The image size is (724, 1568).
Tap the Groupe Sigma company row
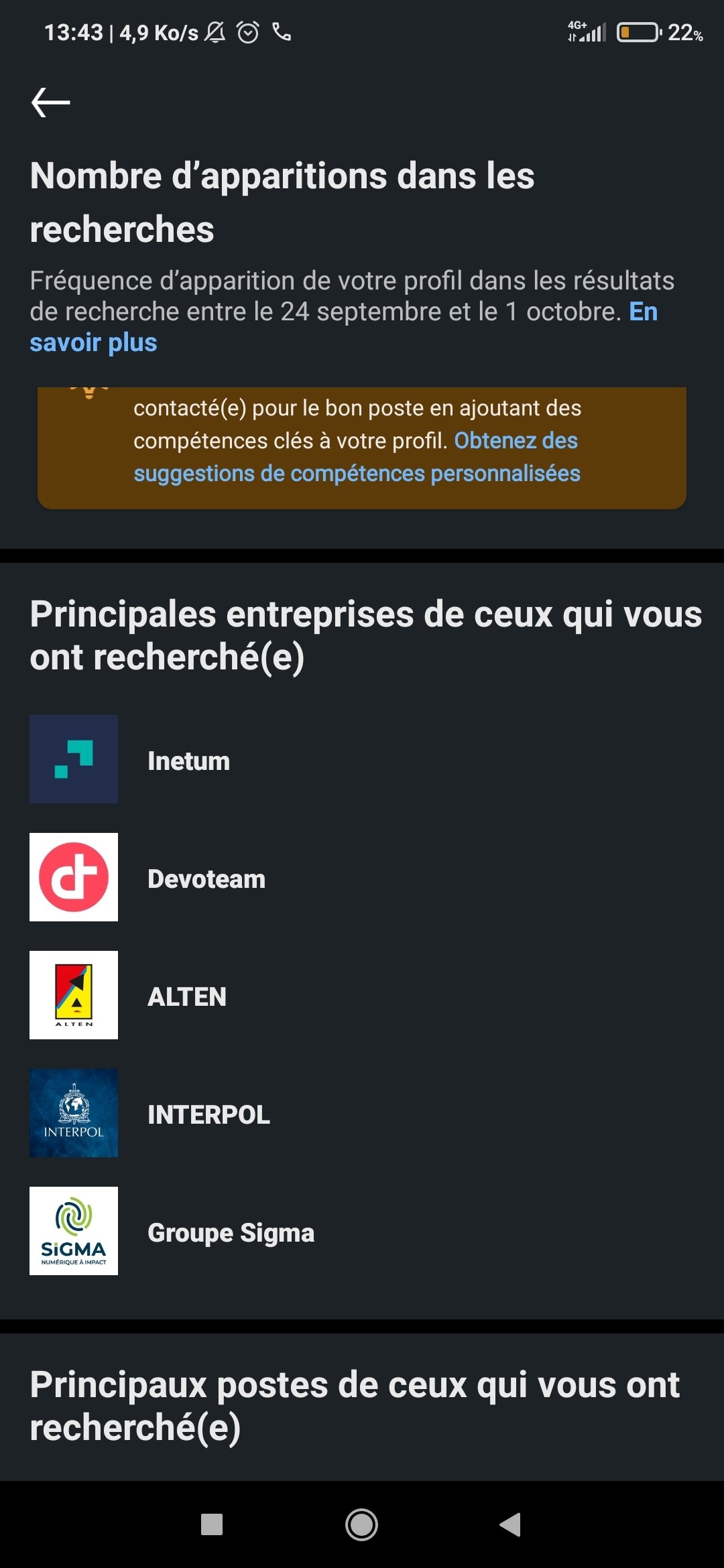point(231,1232)
